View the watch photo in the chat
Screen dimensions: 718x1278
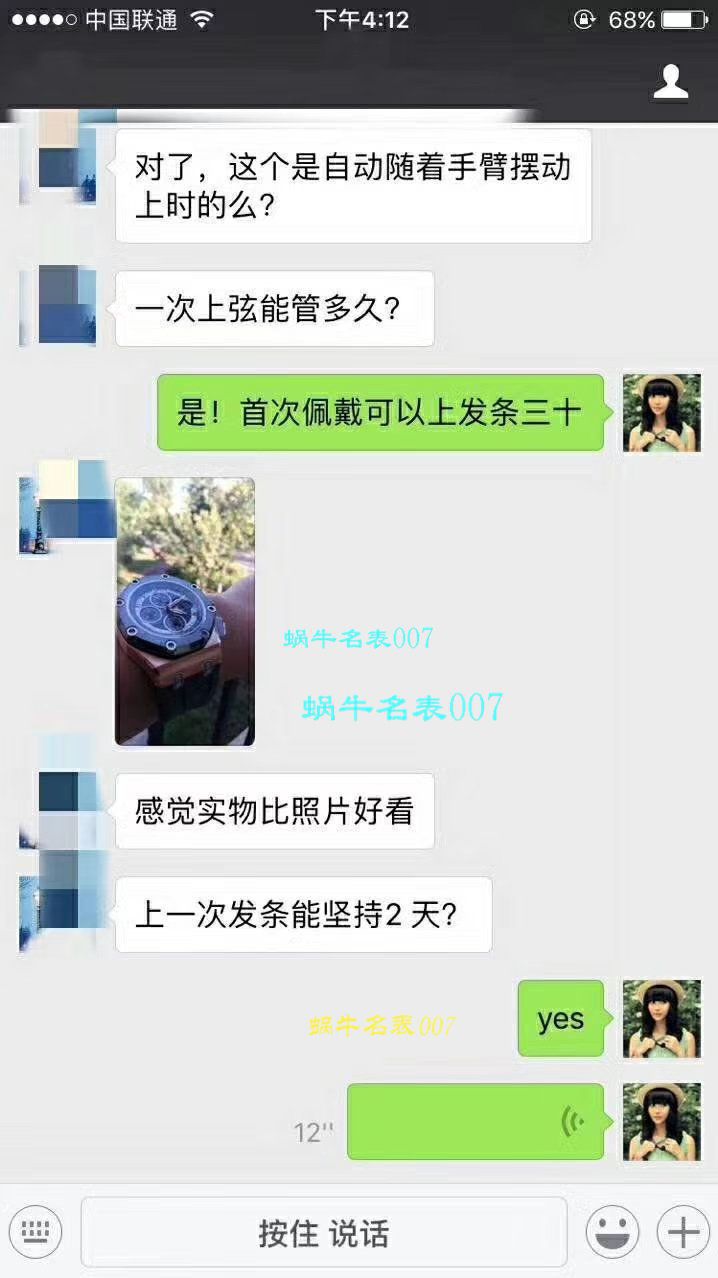(x=185, y=611)
